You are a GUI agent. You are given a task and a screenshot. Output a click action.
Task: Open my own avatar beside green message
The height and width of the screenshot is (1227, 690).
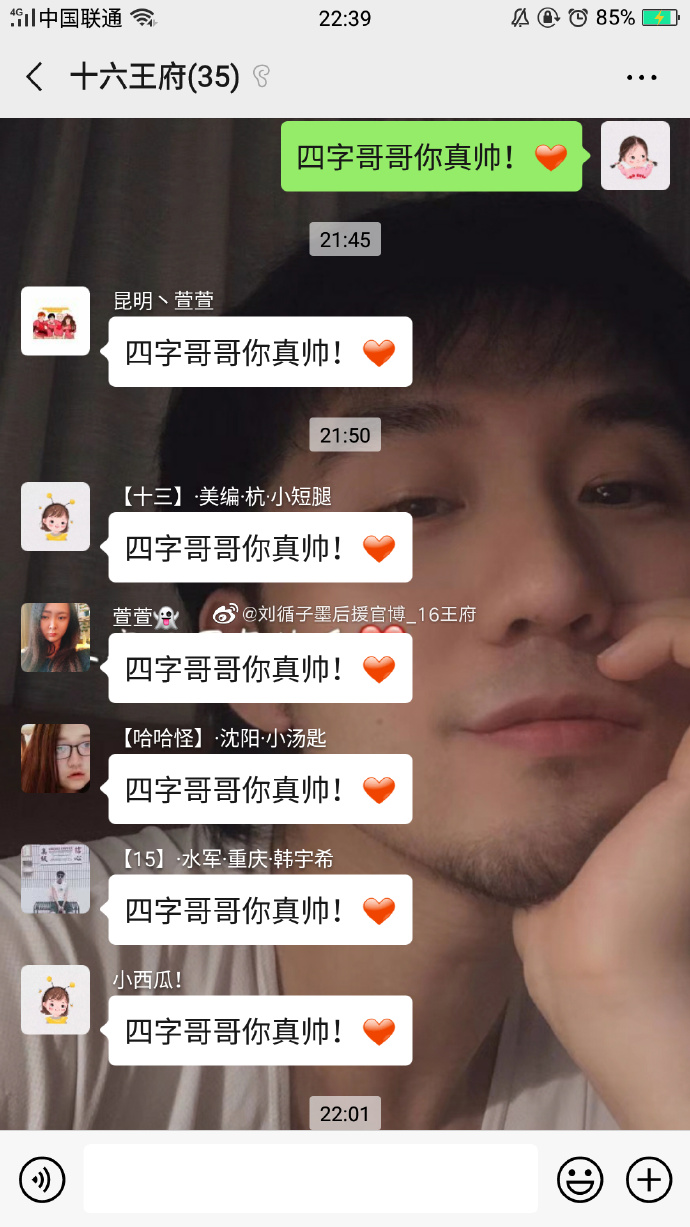coord(635,156)
